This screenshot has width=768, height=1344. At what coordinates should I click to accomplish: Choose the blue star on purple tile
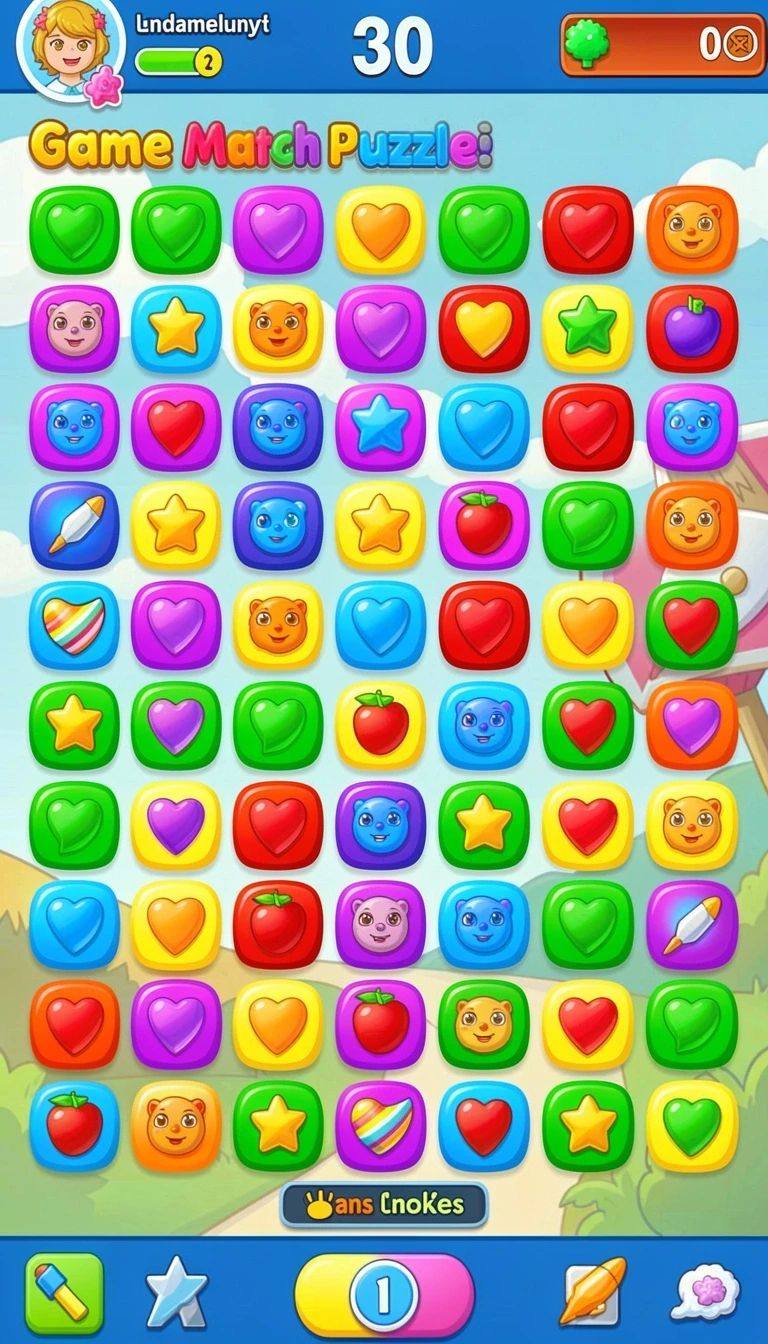coord(381,427)
